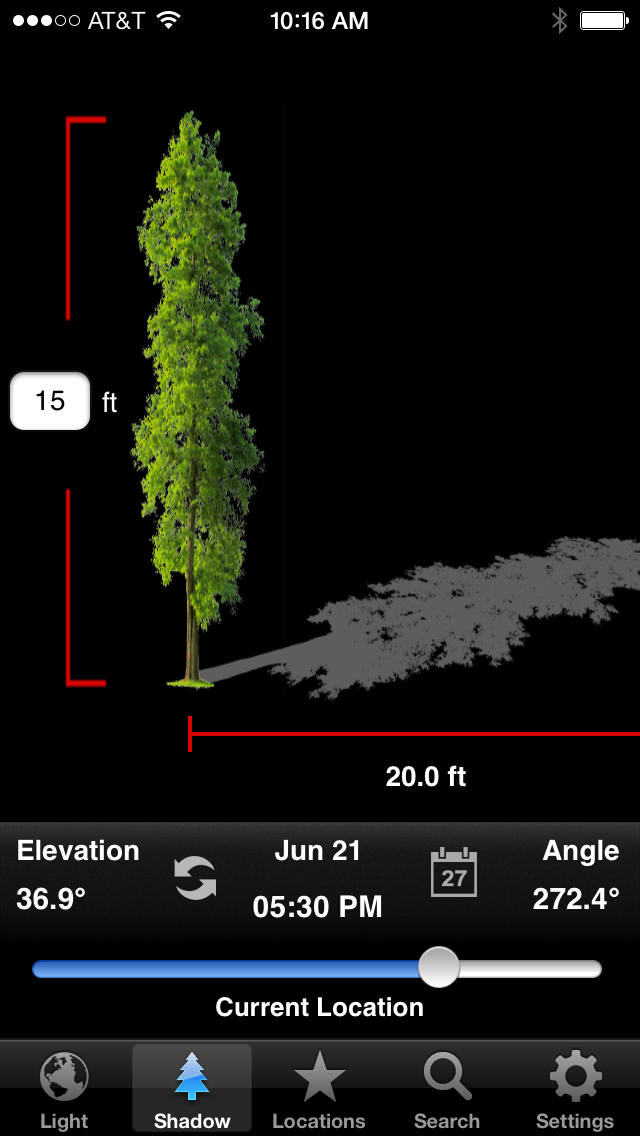Screen dimensions: 640x1136
Task: Open the Locations tab
Action: tap(319, 1089)
